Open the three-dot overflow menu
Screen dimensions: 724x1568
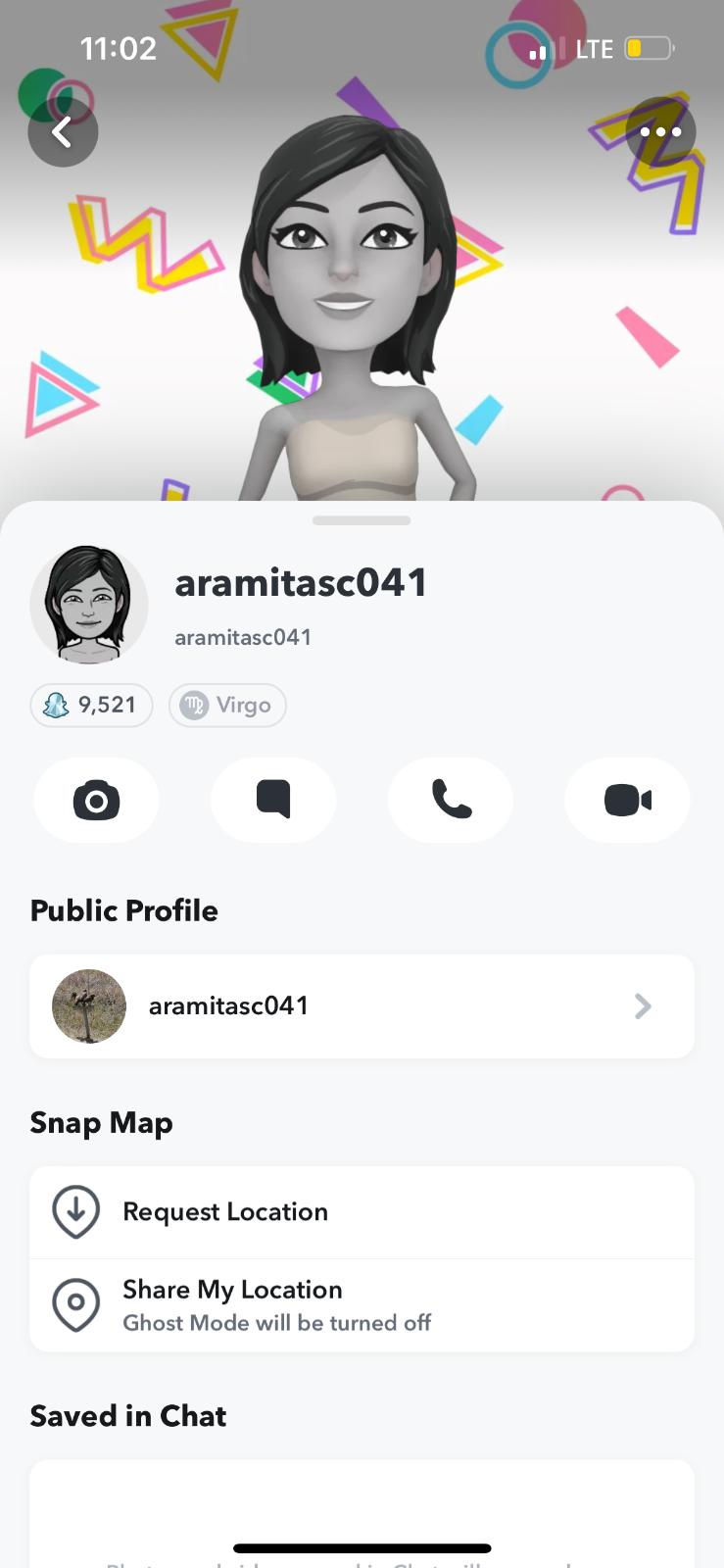coord(660,131)
